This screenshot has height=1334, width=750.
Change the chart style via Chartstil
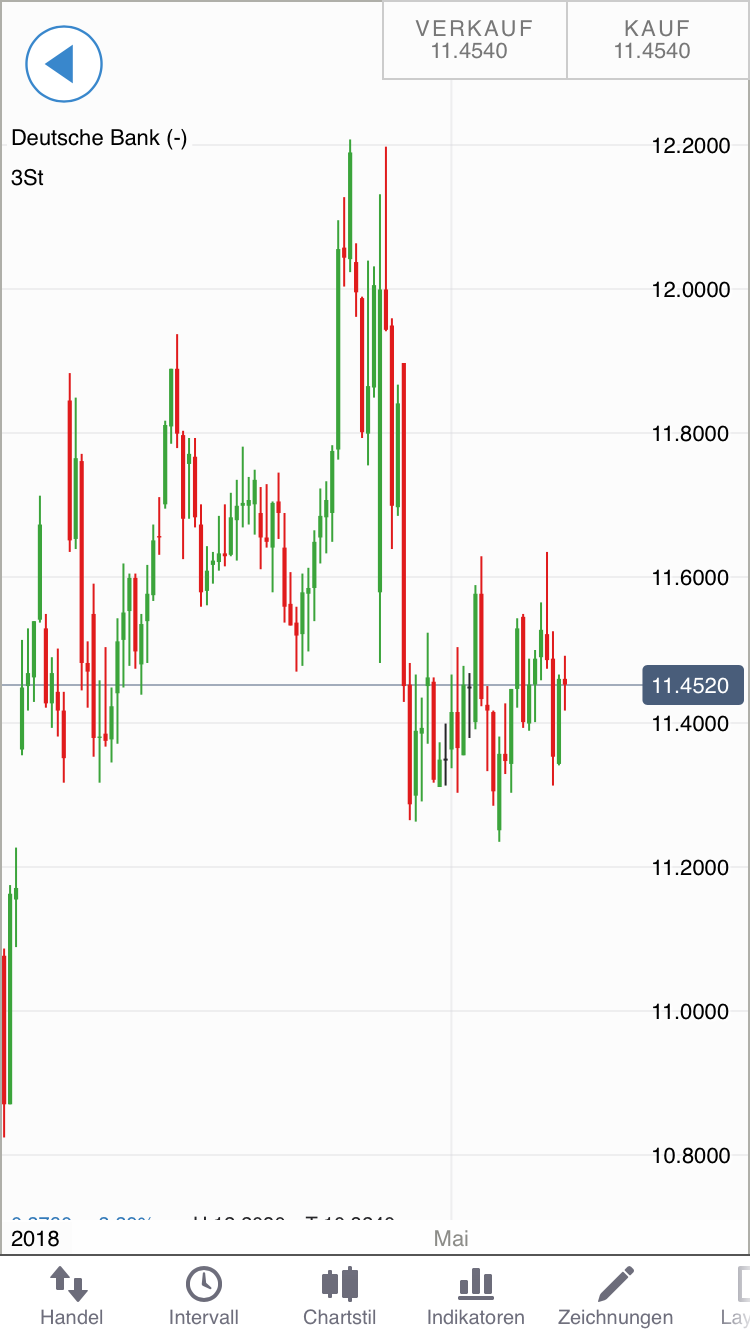click(340, 1296)
